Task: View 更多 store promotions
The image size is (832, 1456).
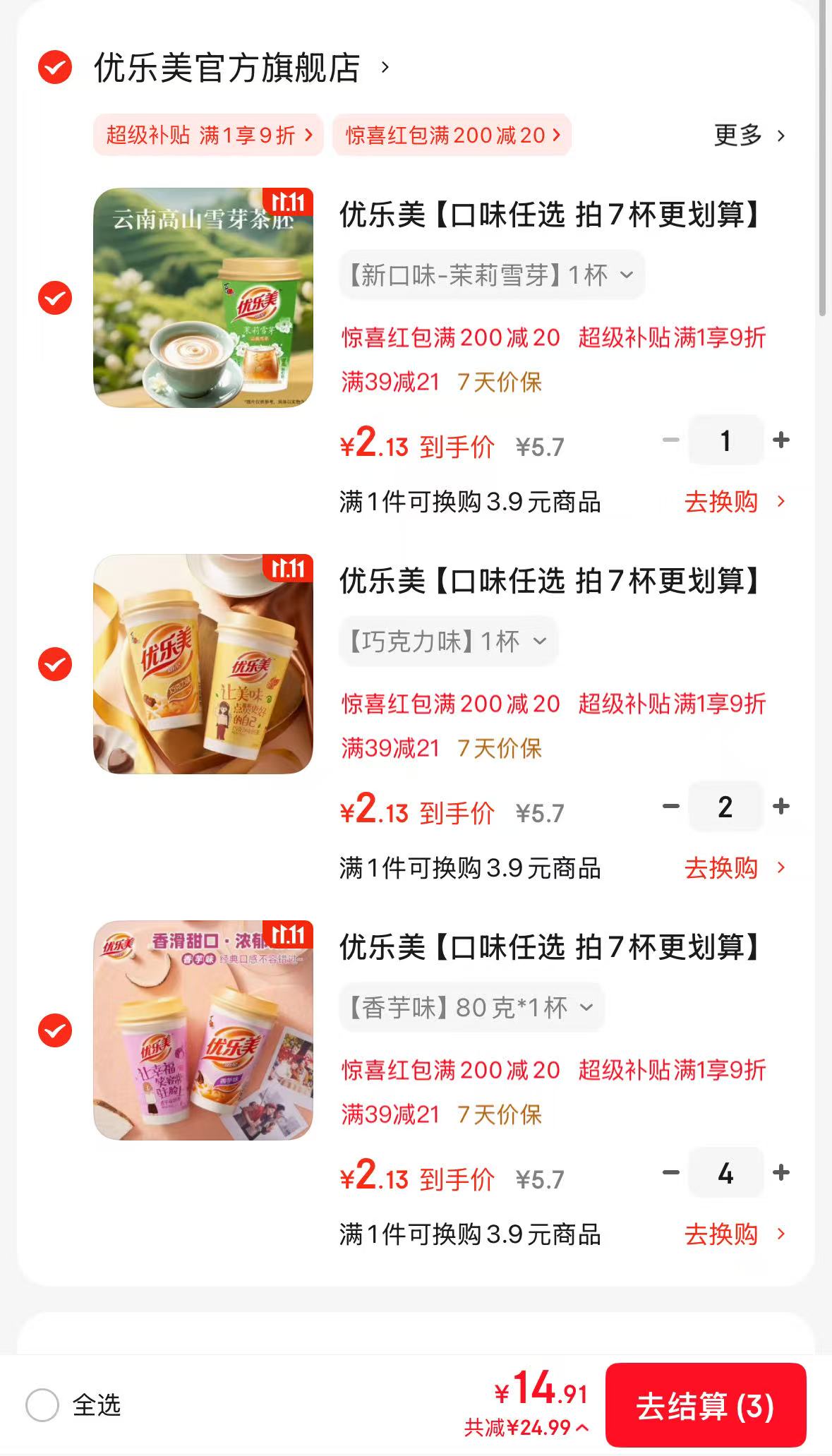Action: coord(749,135)
